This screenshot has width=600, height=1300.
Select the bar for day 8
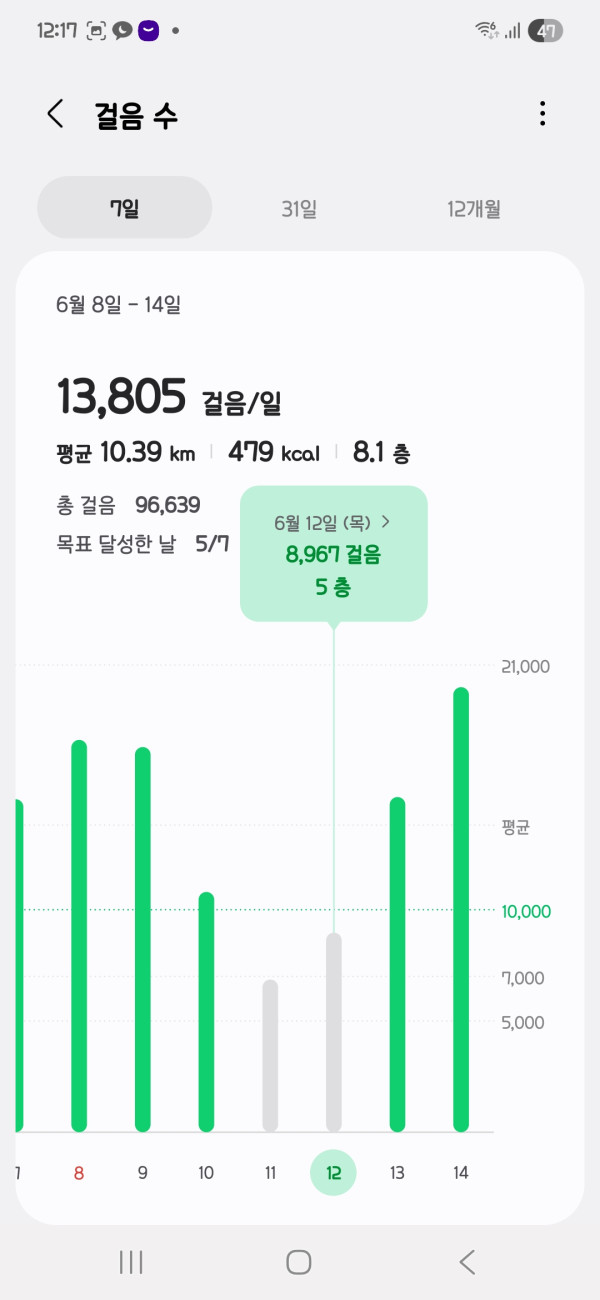click(79, 936)
